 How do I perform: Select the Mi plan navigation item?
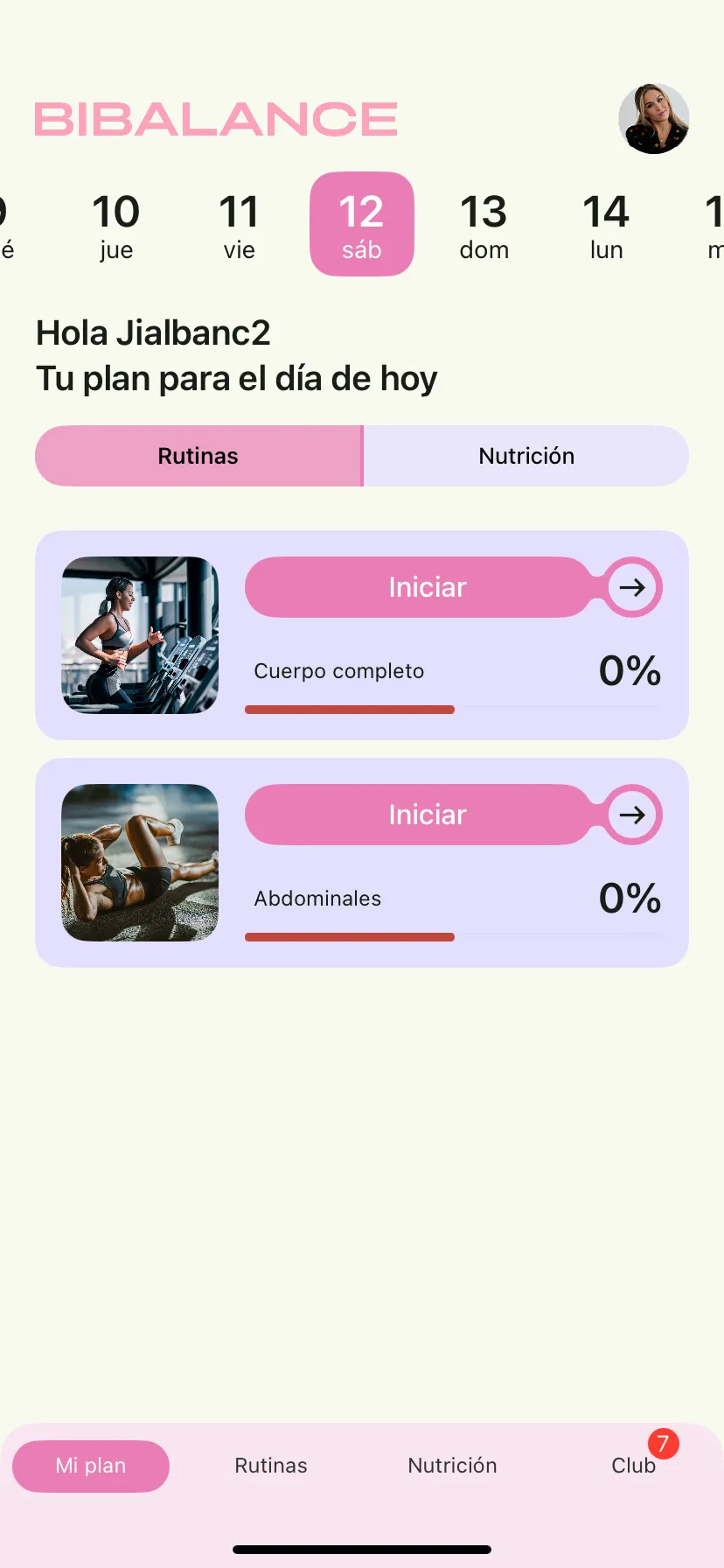pyautogui.click(x=91, y=1466)
